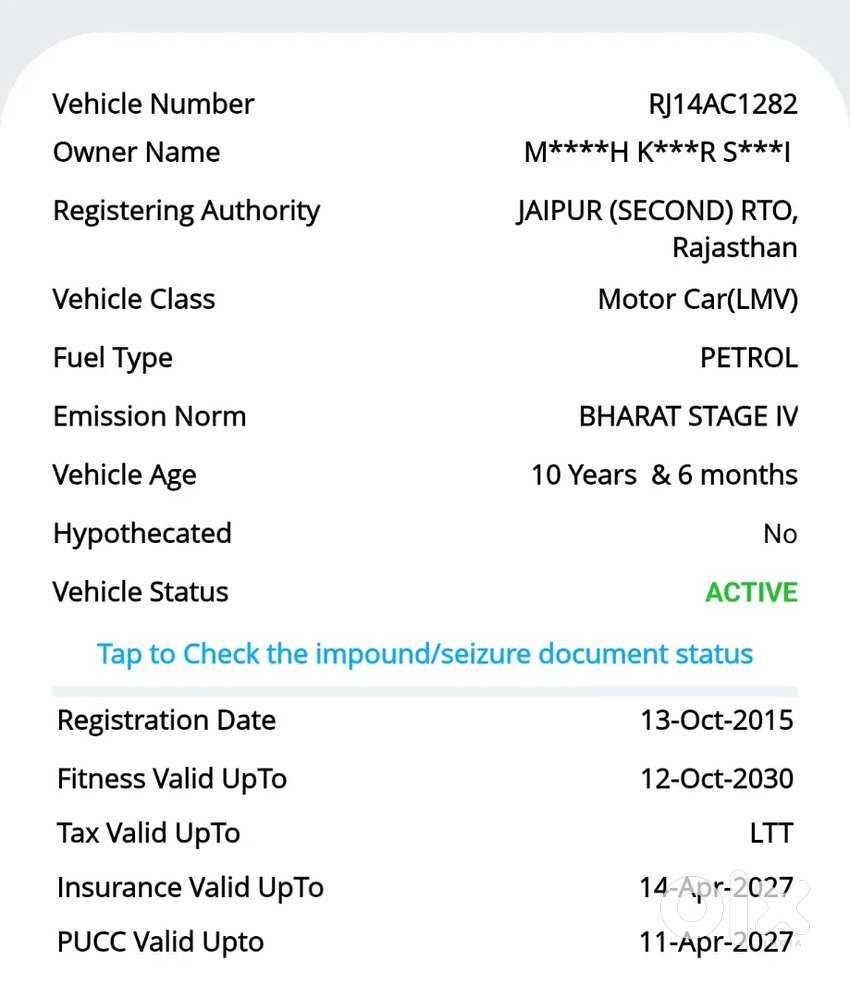Click the green ACTIVE vehicle status

[751, 592]
